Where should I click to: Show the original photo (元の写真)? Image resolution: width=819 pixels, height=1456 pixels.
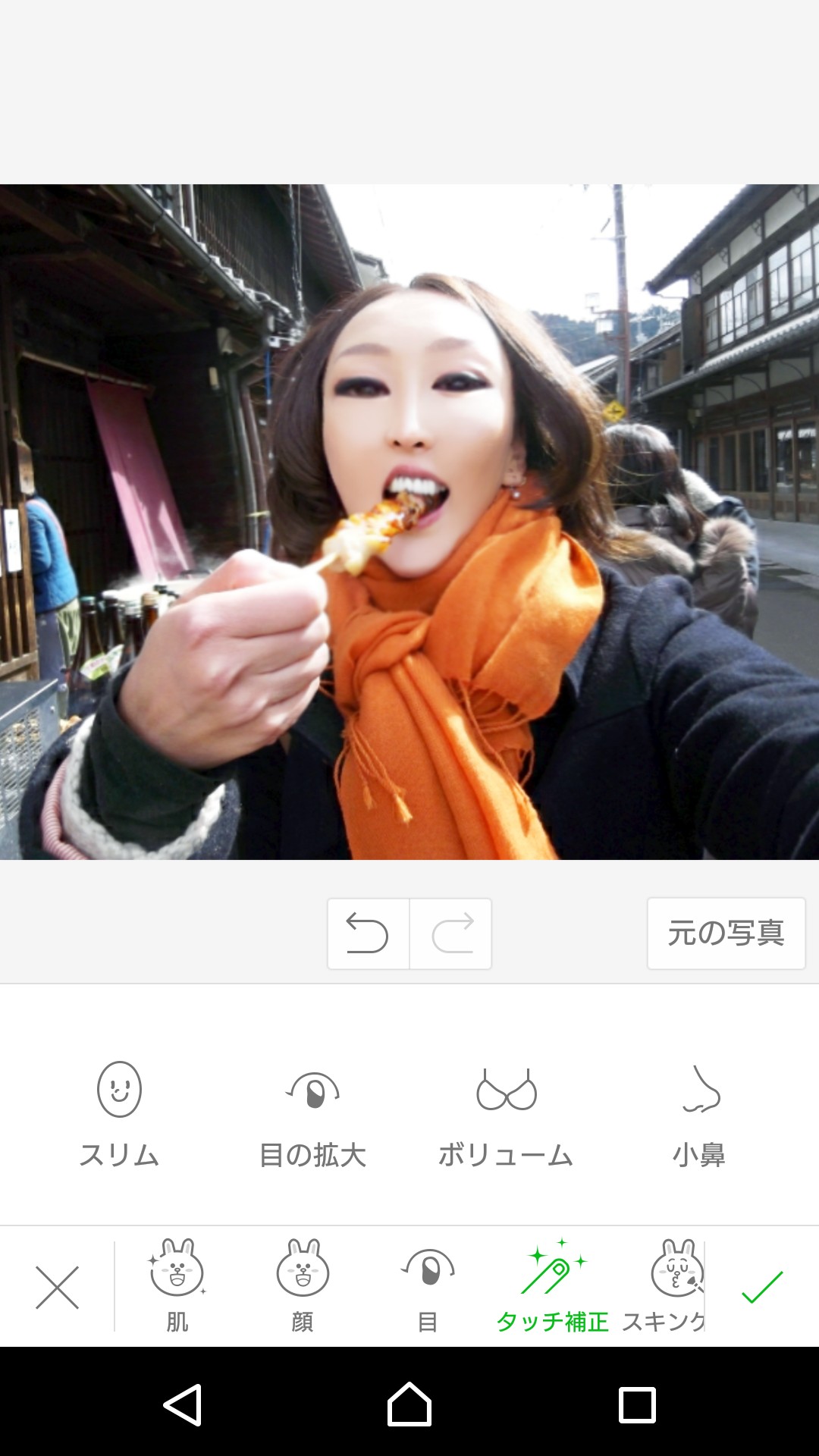coord(726,934)
